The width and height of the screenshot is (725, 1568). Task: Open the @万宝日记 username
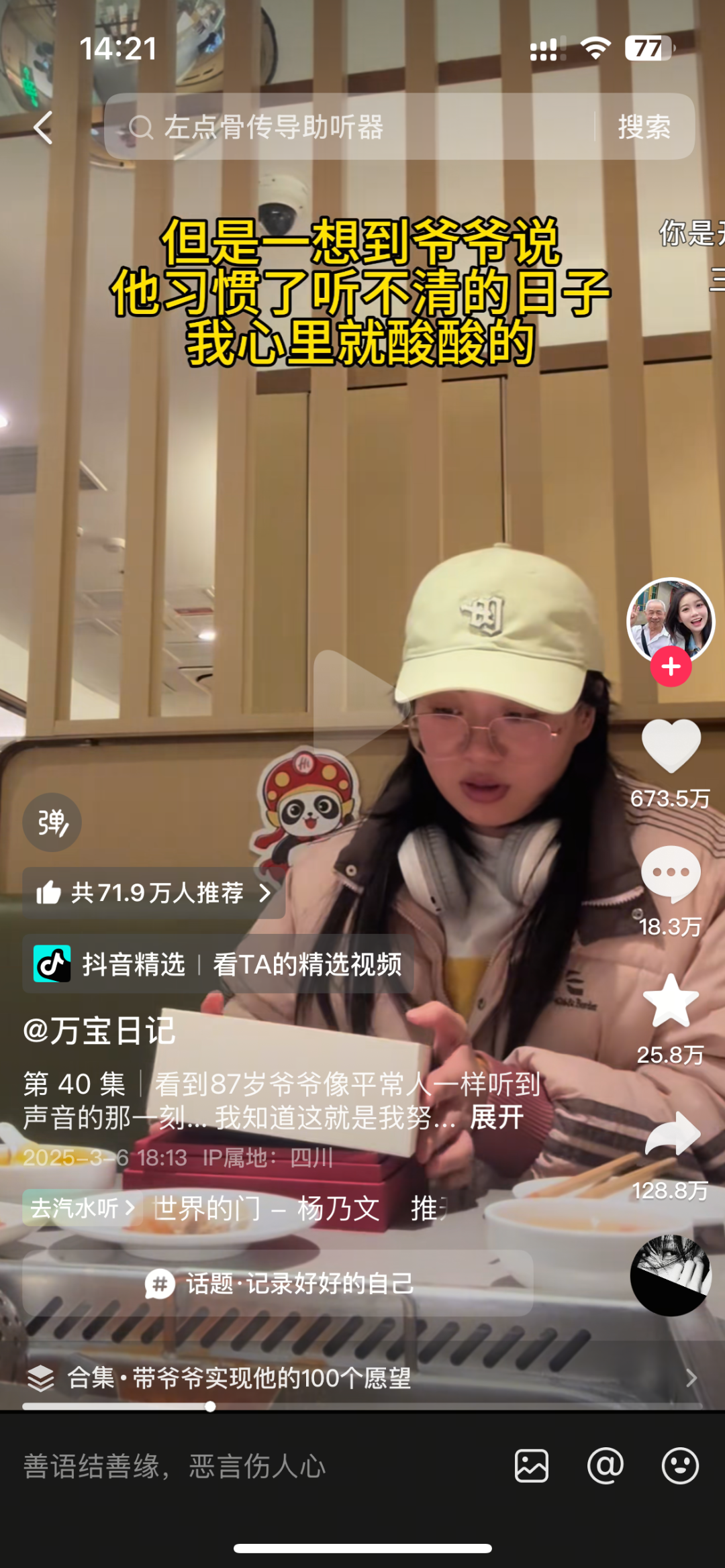coord(99,1031)
